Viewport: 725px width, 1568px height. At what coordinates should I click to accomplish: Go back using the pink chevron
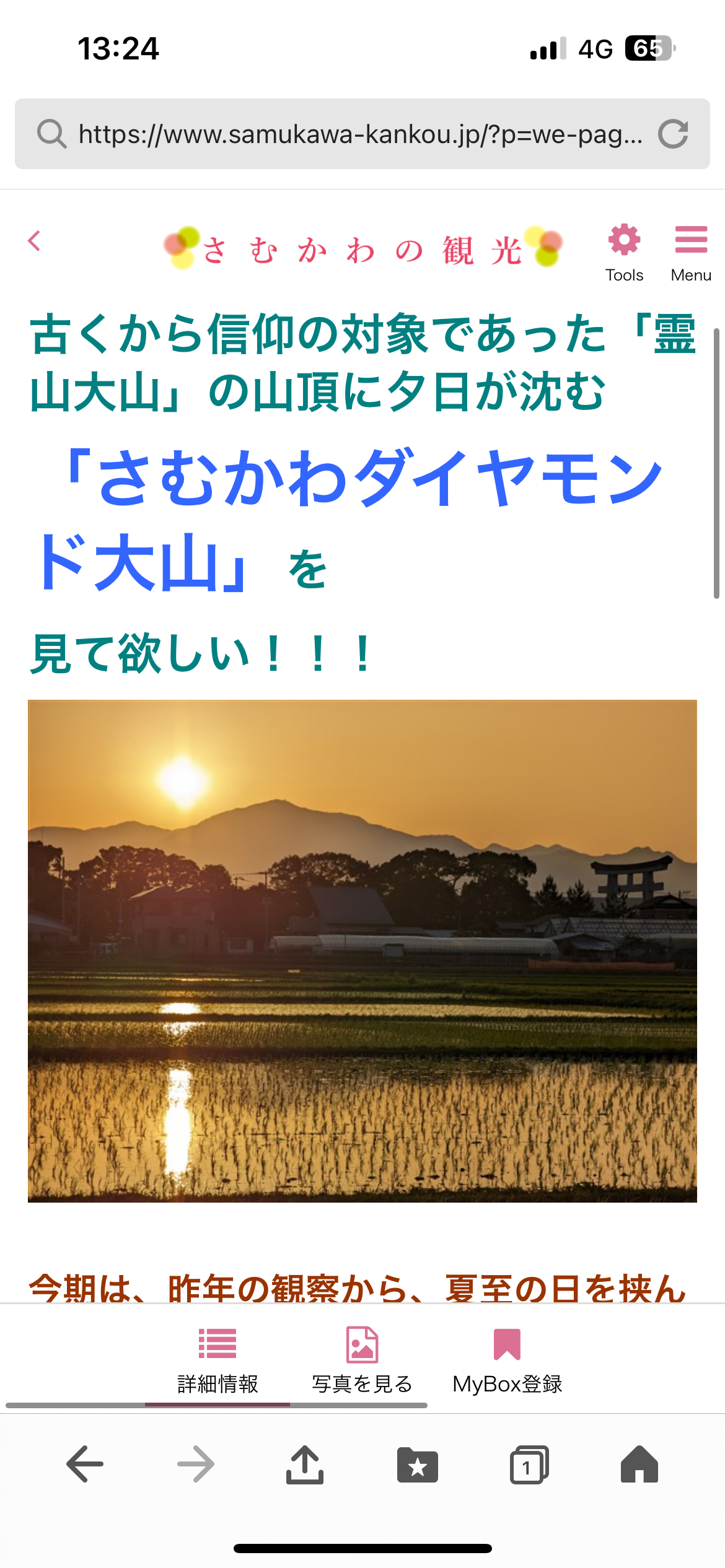click(34, 241)
